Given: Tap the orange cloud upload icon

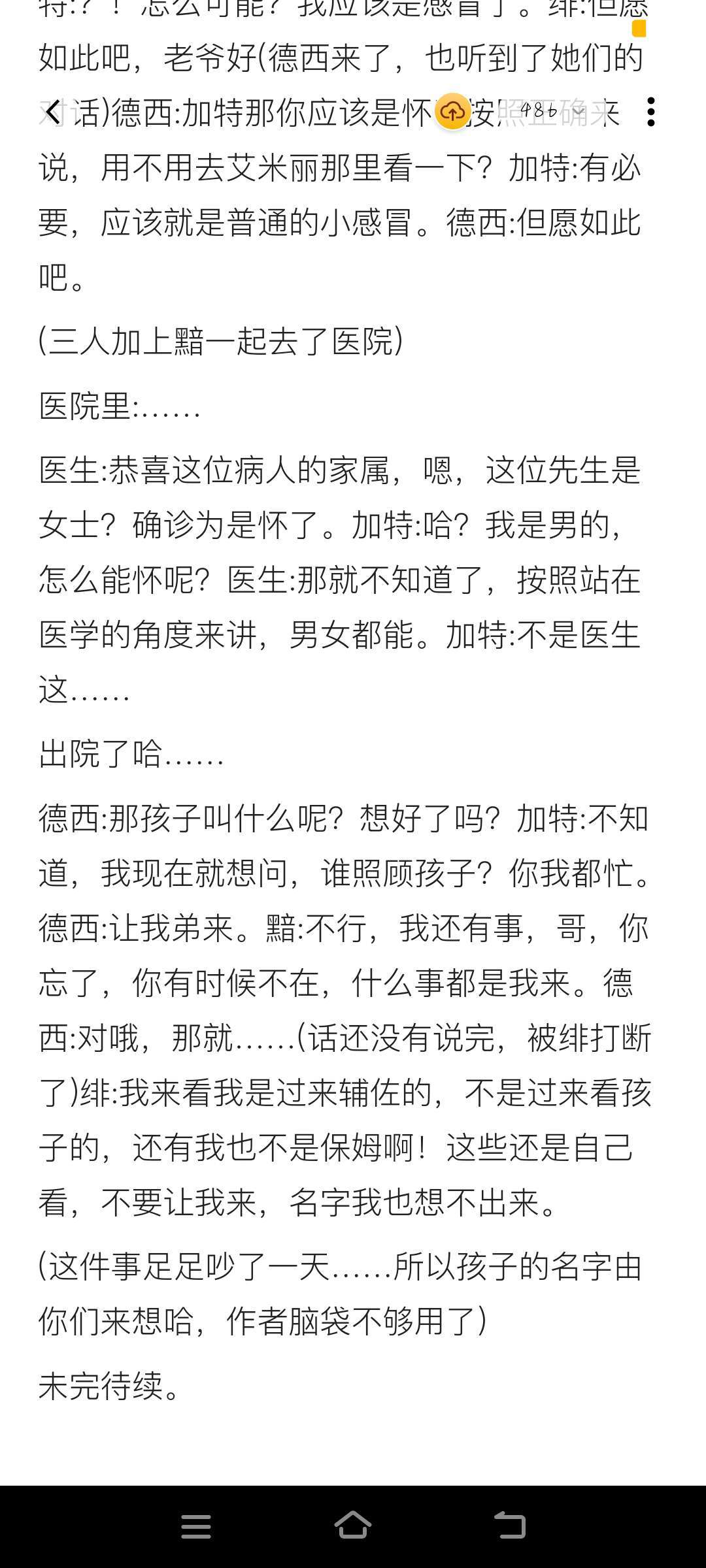Looking at the screenshot, I should [452, 112].
